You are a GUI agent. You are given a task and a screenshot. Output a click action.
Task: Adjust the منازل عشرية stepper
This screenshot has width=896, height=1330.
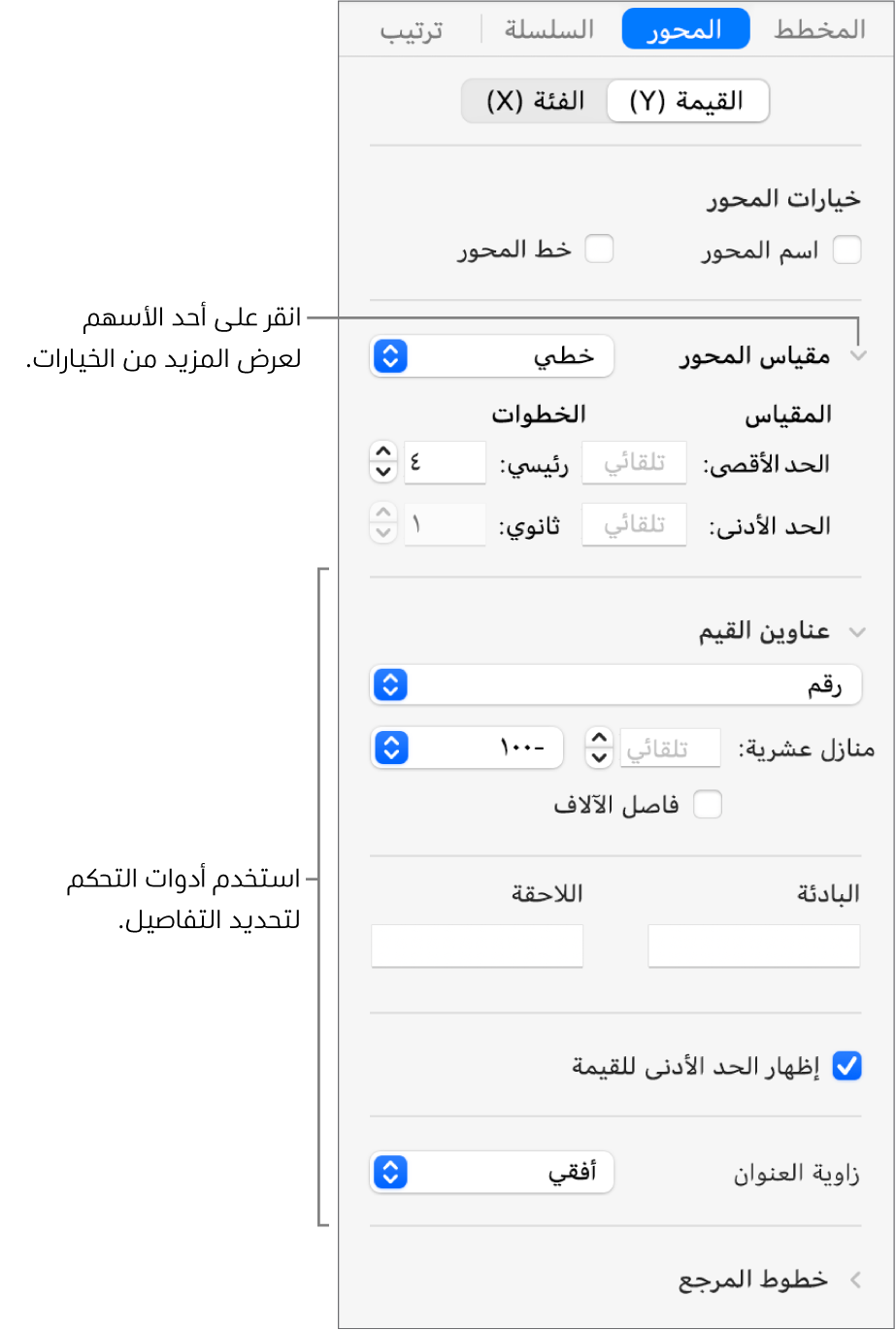[x=600, y=748]
